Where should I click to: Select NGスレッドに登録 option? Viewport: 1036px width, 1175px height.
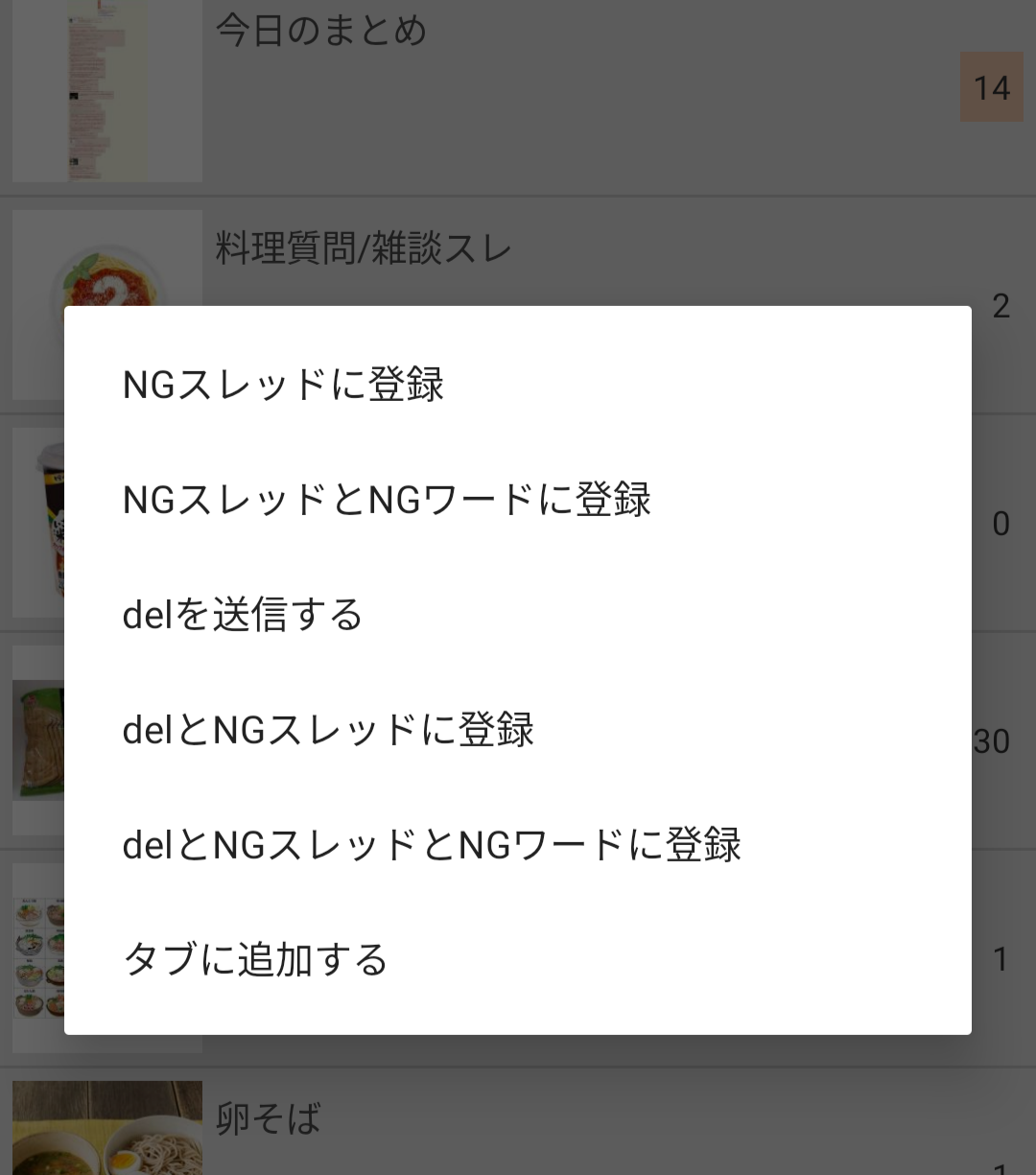(284, 385)
